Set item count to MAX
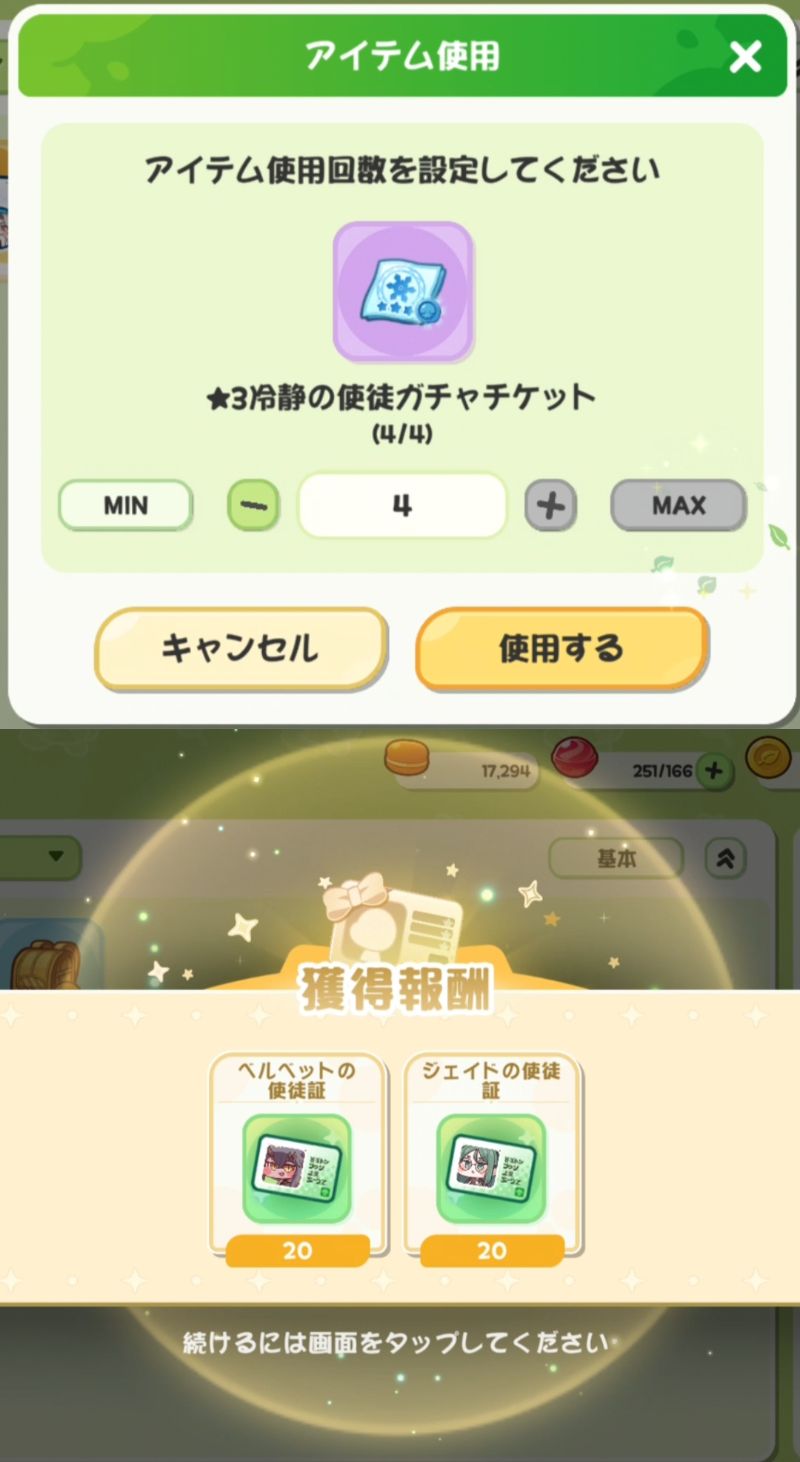The image size is (800, 1462). [x=678, y=505]
